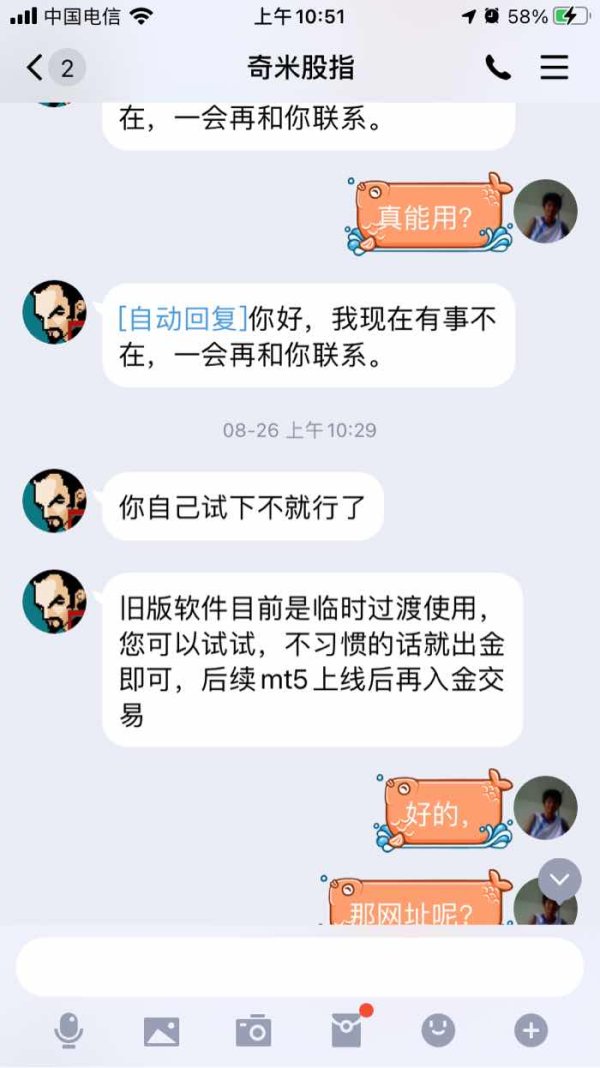Screen dimensions: 600x1068
Task: View 奇米股指's profile from the 你自己试下不就行了 avatar
Action: (54, 501)
